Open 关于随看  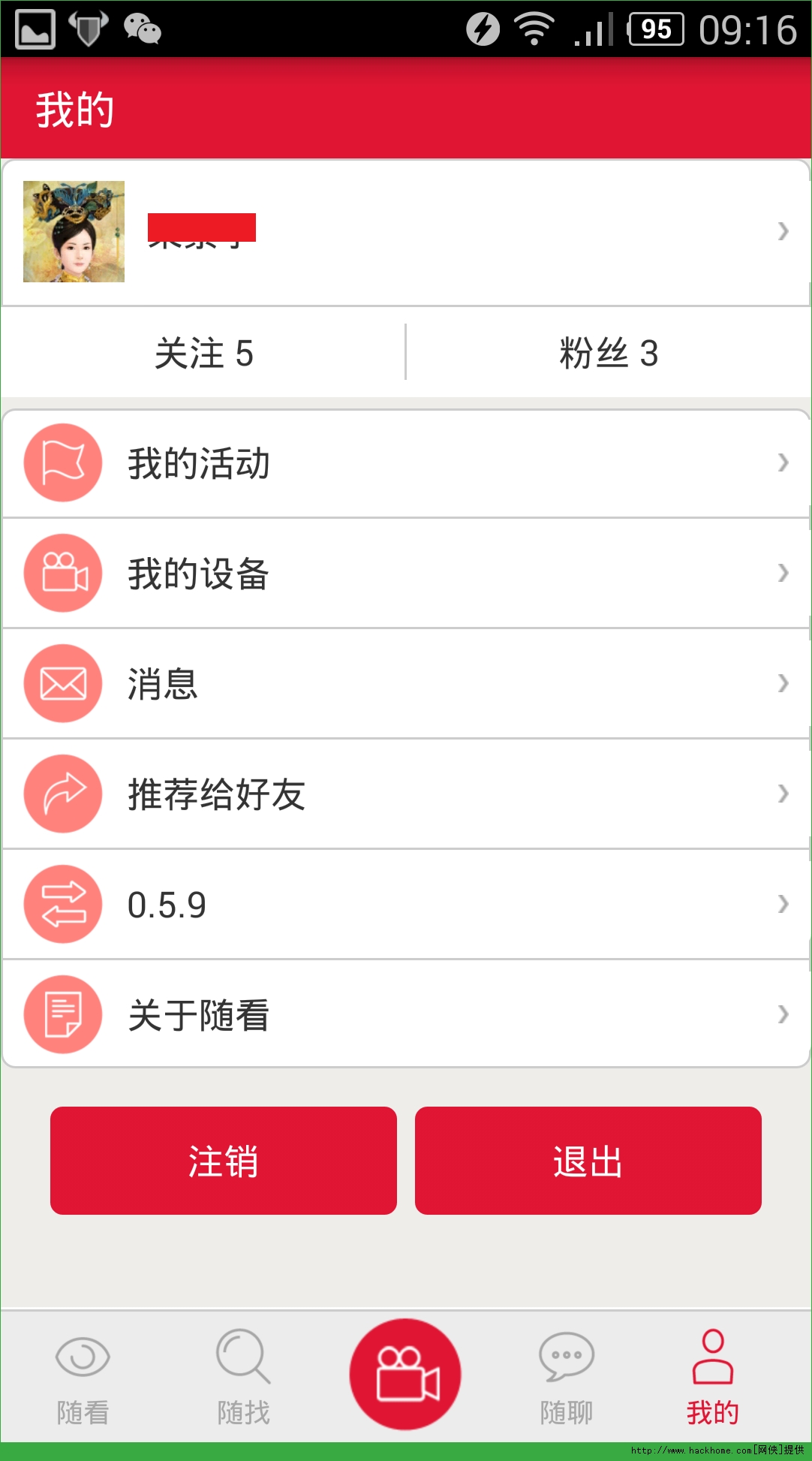click(405, 1015)
